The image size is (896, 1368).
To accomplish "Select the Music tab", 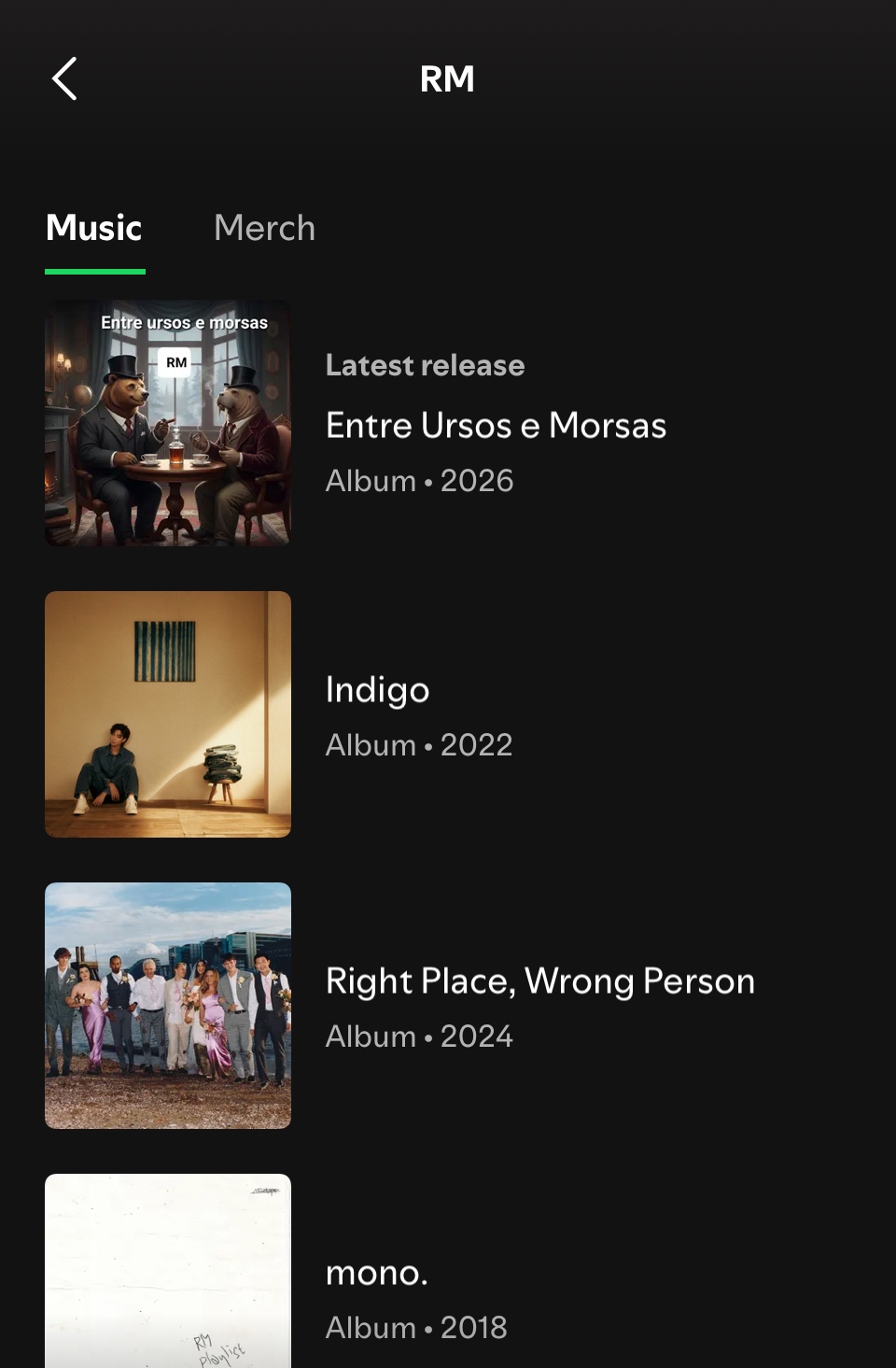I will point(94,229).
